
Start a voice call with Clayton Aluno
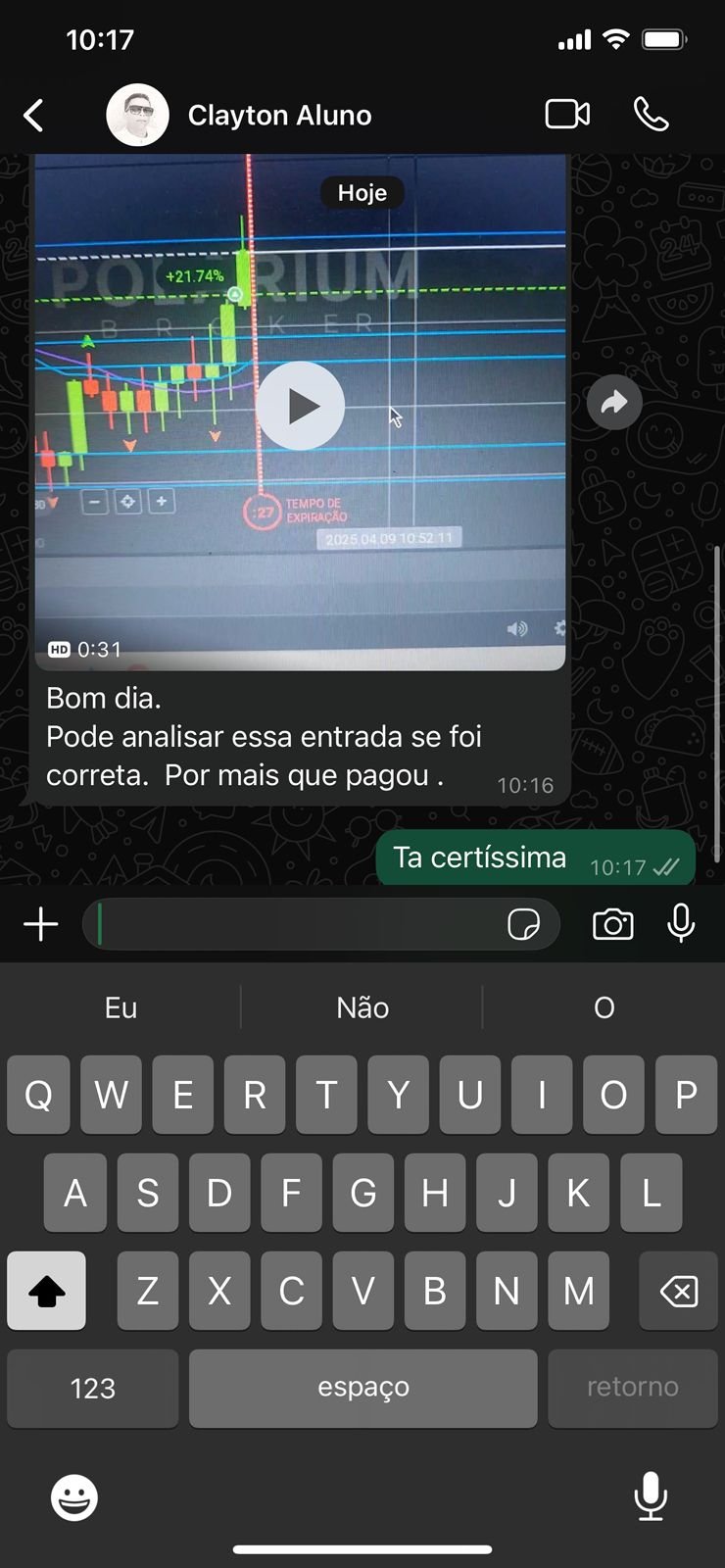[x=651, y=114]
